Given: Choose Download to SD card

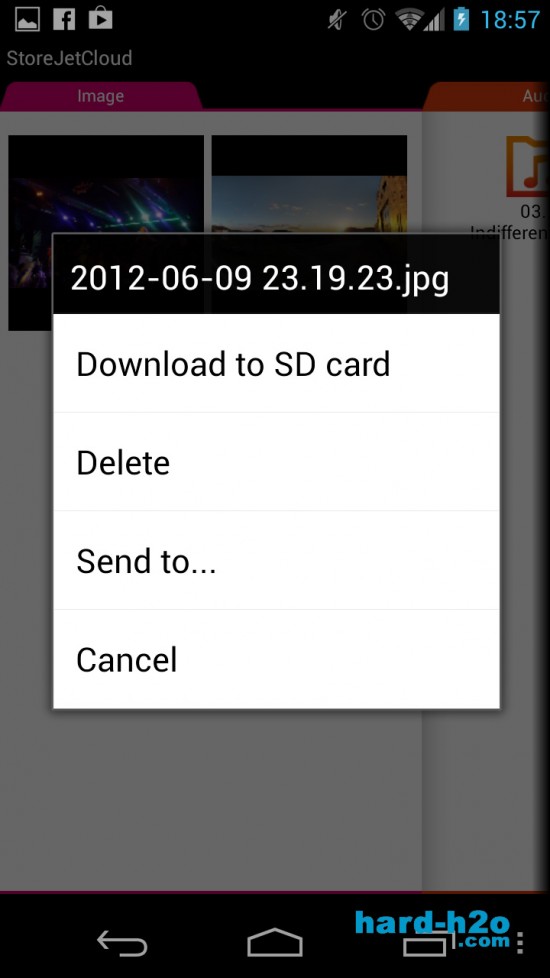Looking at the screenshot, I should click(x=276, y=363).
